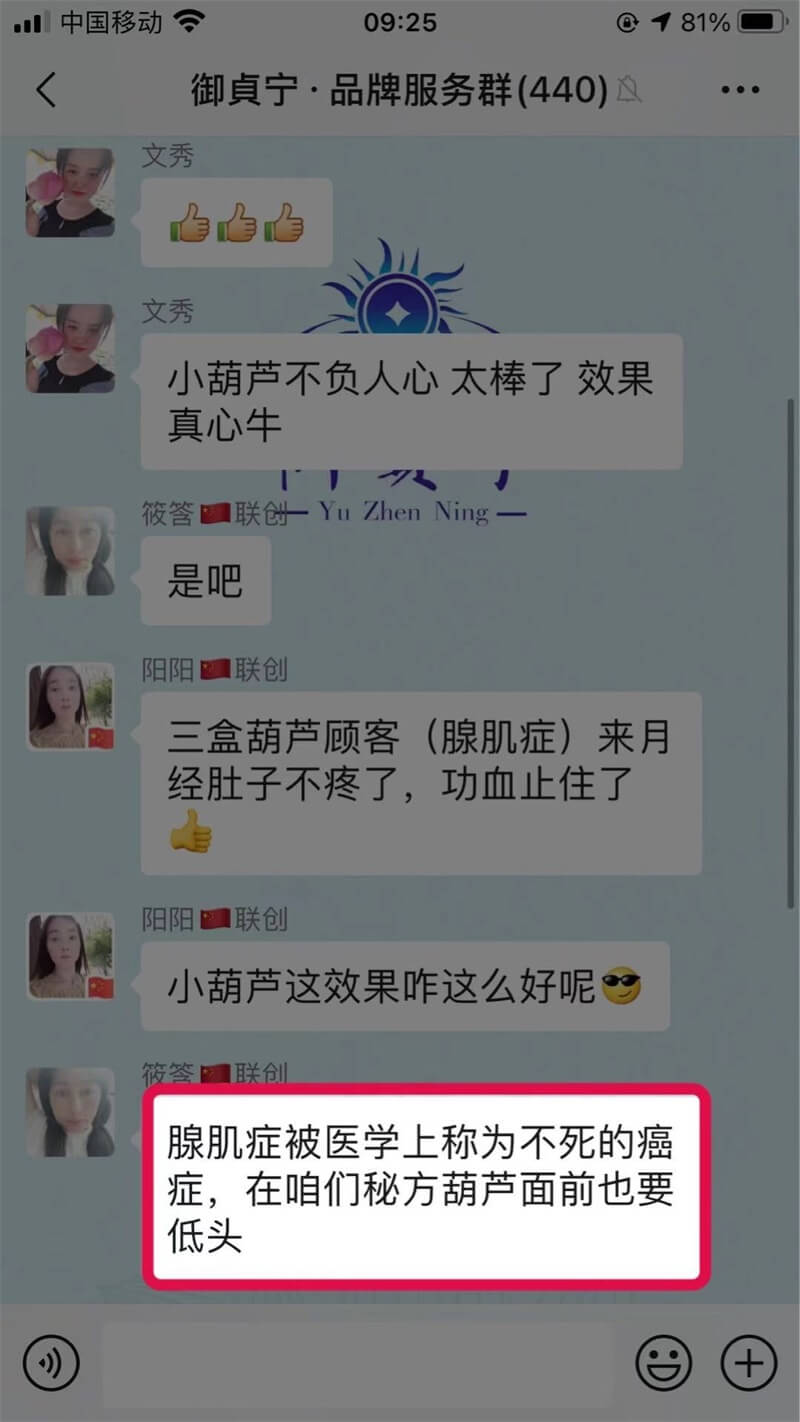
Task: Open 阳阳's avatar beside the 小葫芦这效果 message
Action: [70, 955]
